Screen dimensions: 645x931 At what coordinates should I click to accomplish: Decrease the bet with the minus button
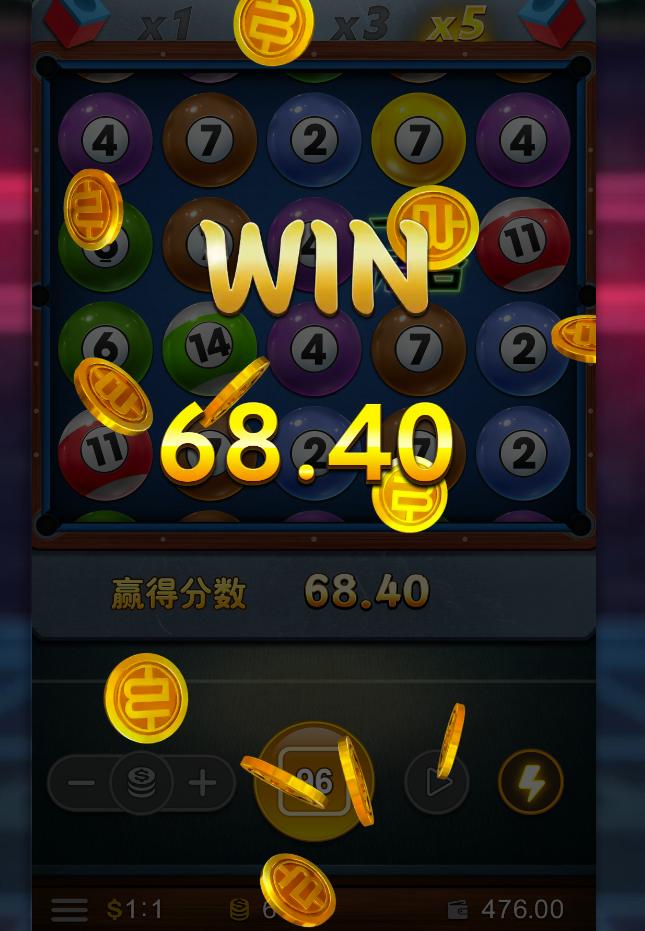80,783
